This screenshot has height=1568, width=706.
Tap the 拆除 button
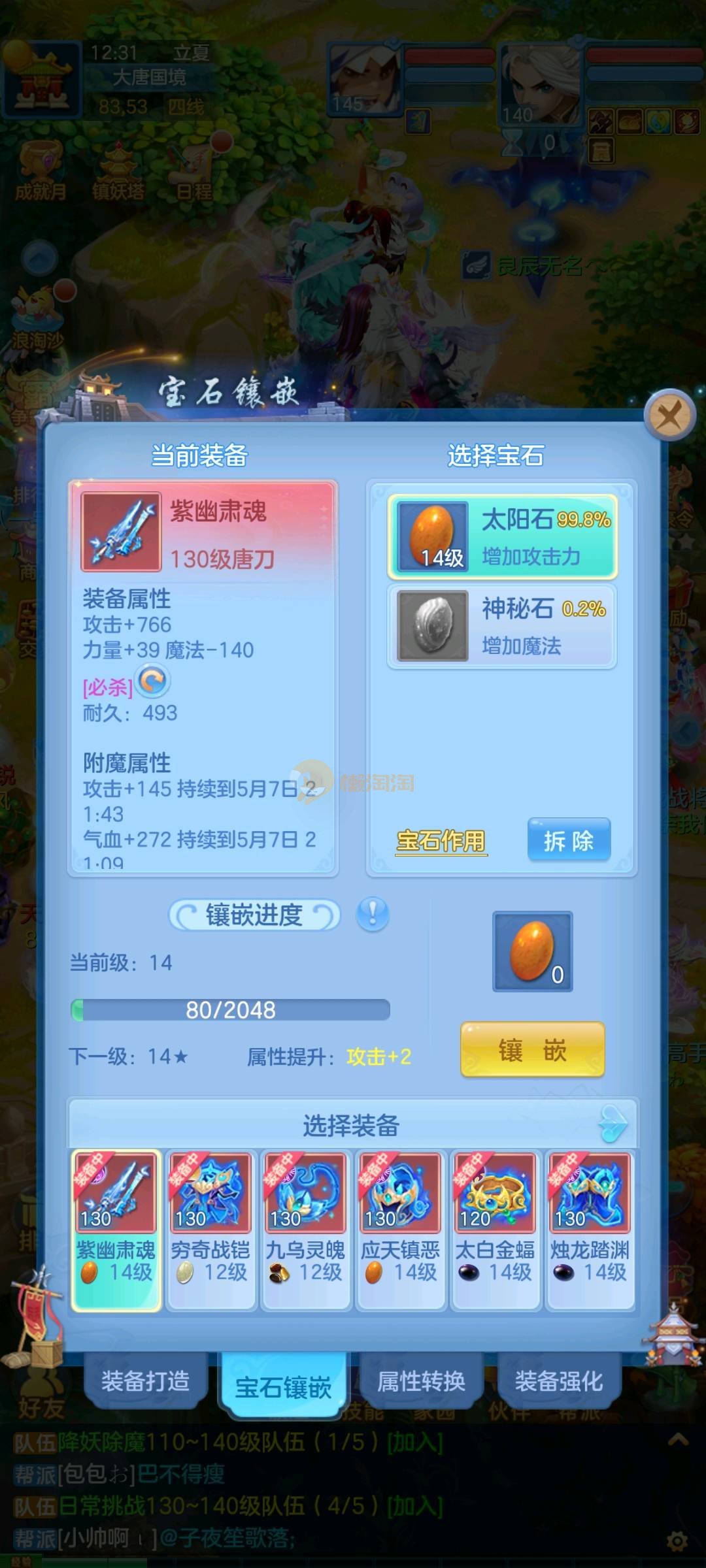569,840
